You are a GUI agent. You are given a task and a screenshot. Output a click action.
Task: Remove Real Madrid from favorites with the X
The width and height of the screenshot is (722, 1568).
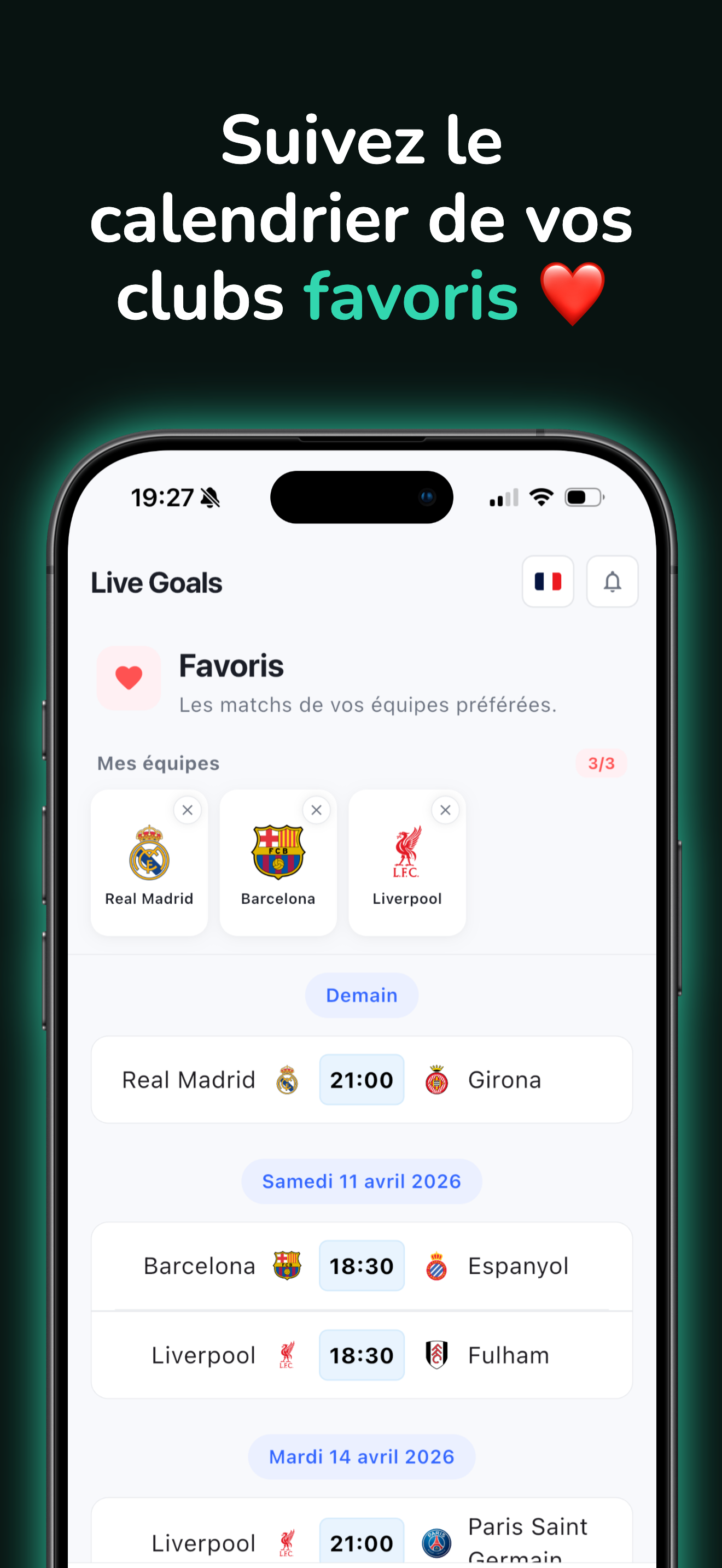188,810
